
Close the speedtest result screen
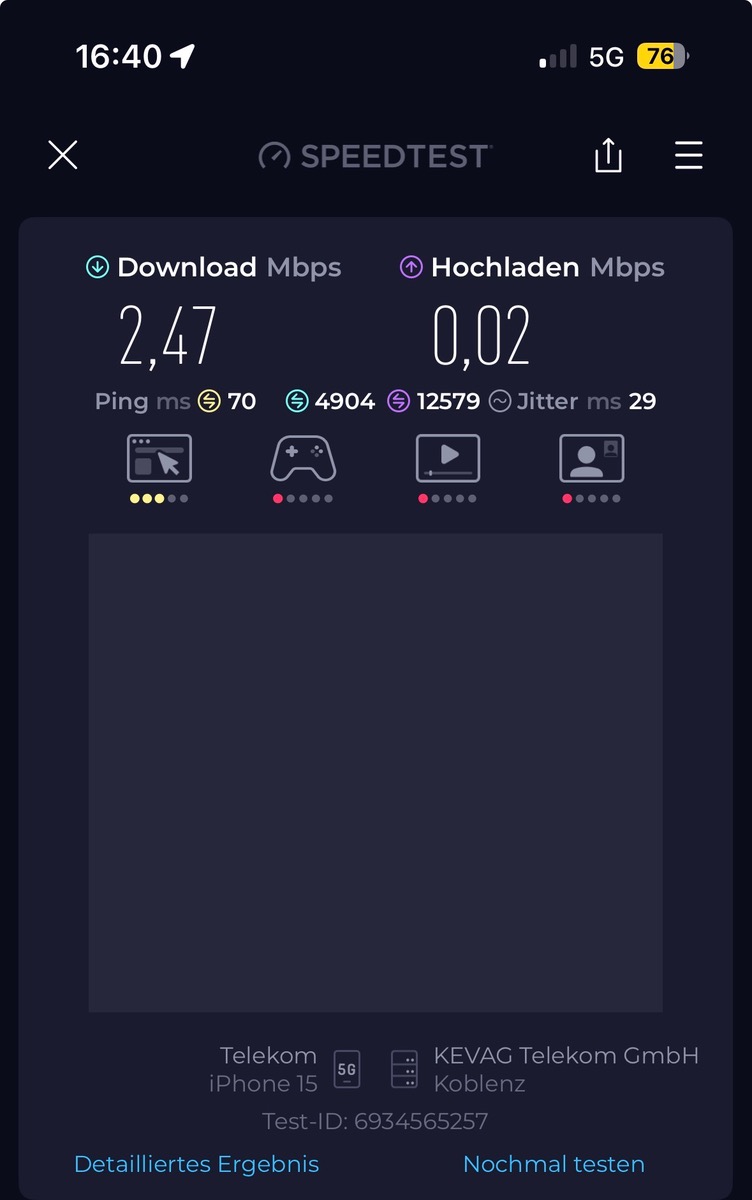(63, 155)
